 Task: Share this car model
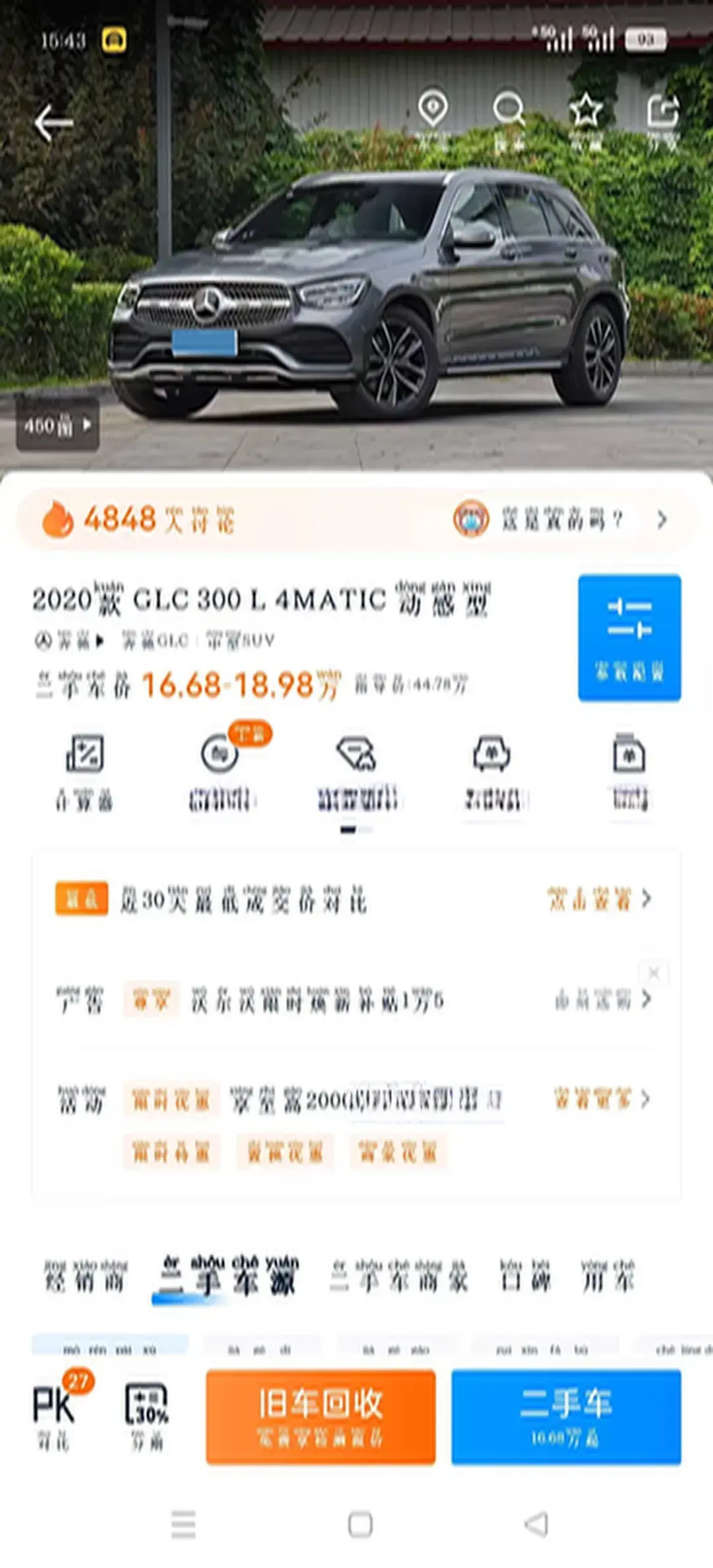662,119
